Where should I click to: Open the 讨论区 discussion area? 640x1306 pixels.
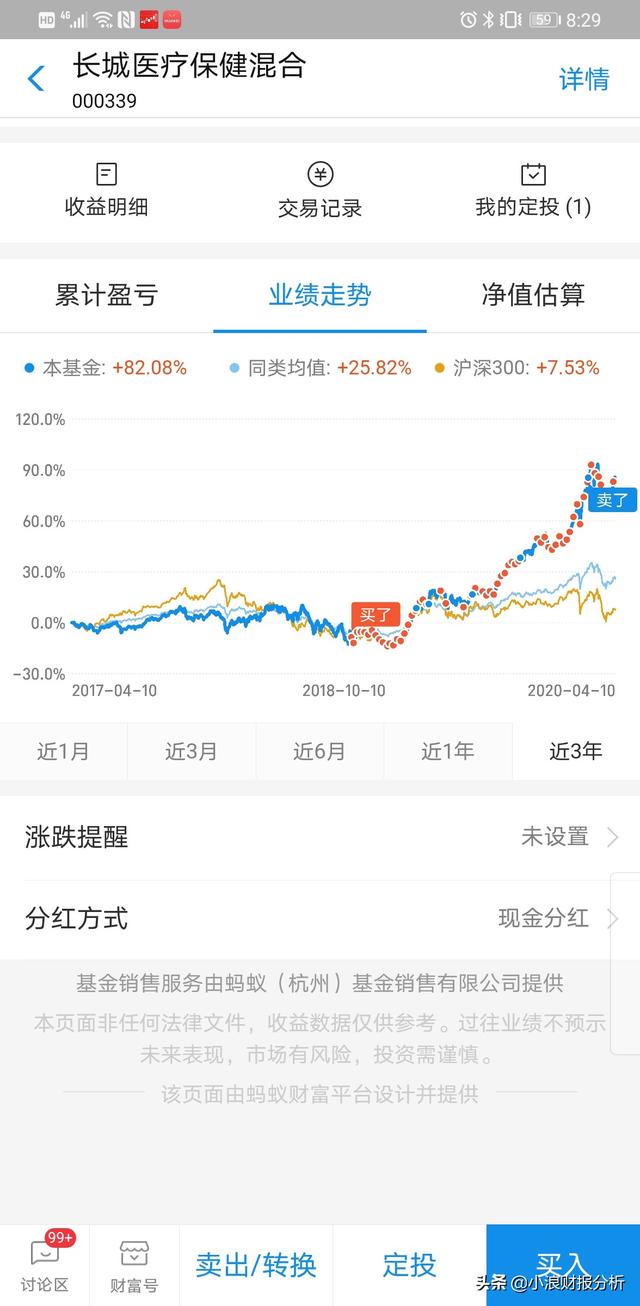(x=44, y=1265)
